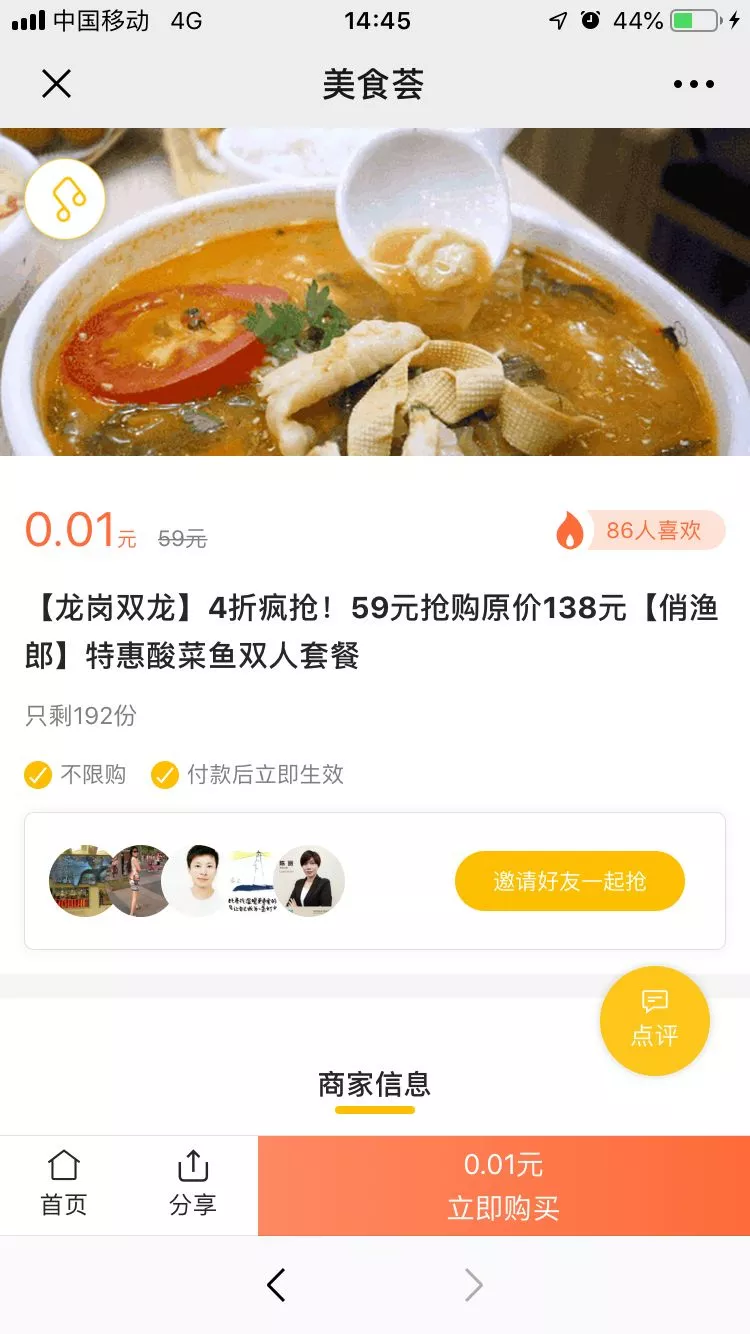Open the 点评 review floating button
750x1334 pixels.
(654, 1020)
